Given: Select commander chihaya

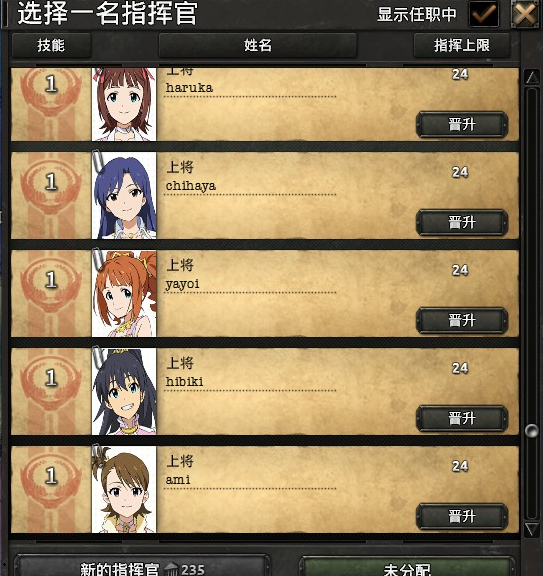Looking at the screenshot, I should [265, 195].
